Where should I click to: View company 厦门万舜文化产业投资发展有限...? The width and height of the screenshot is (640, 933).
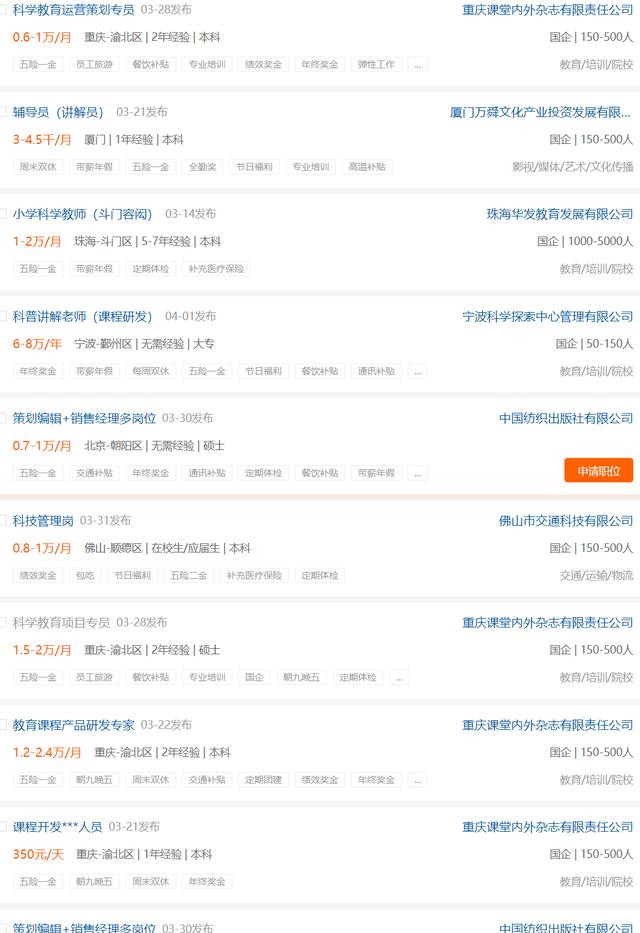point(541,112)
